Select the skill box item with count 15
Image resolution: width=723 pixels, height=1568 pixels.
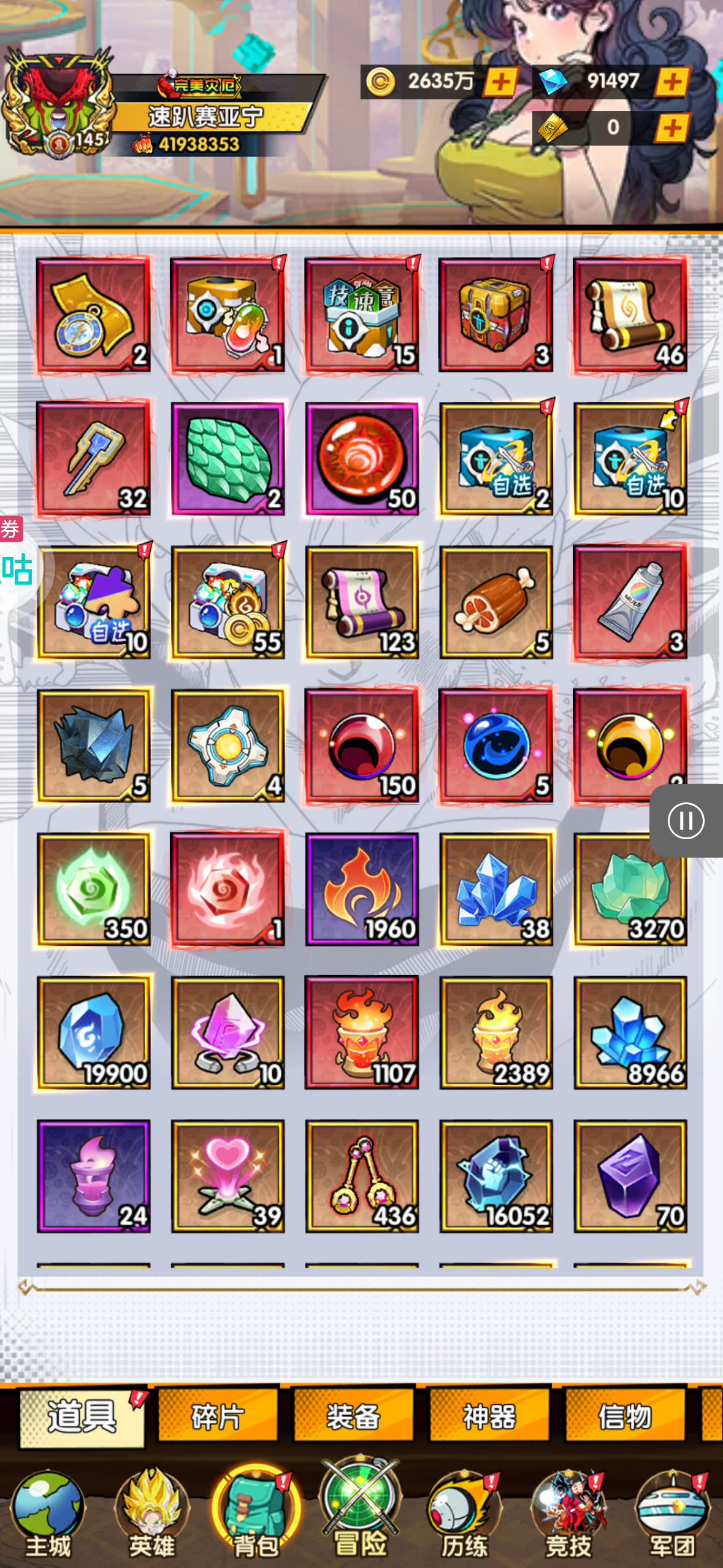pos(362,315)
